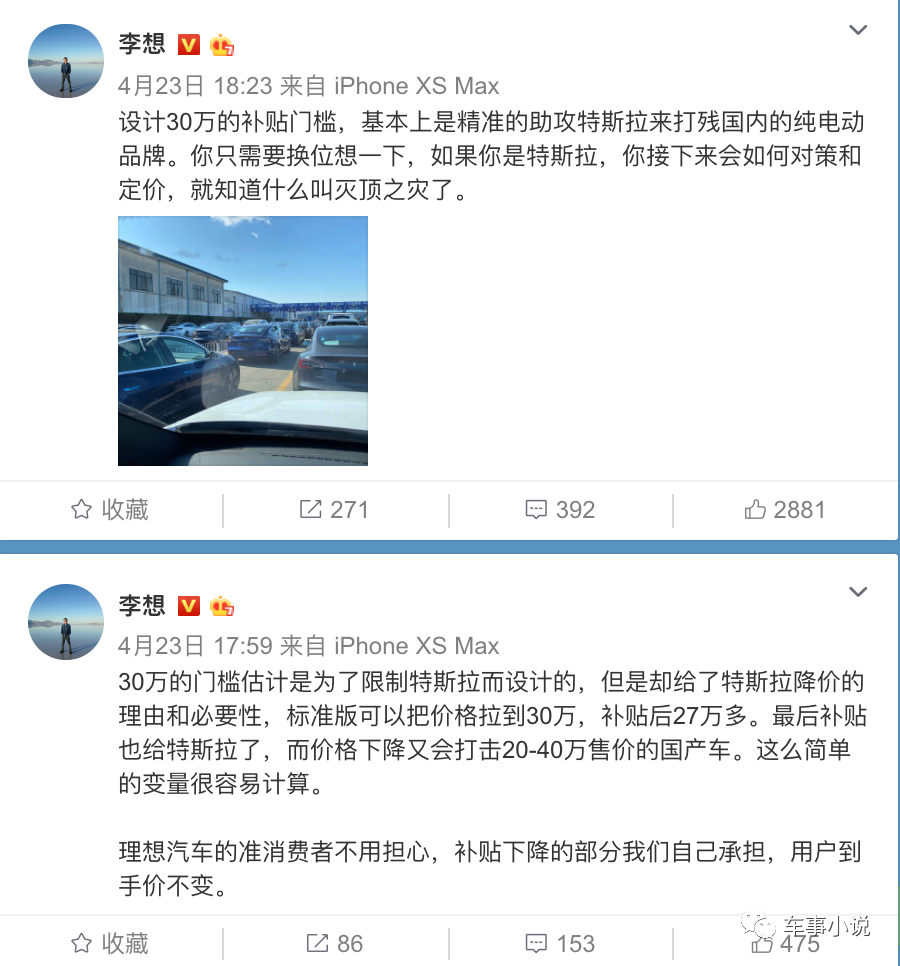Like the post with 2881 likes
Viewport: 900px width, 966px height.
click(785, 510)
